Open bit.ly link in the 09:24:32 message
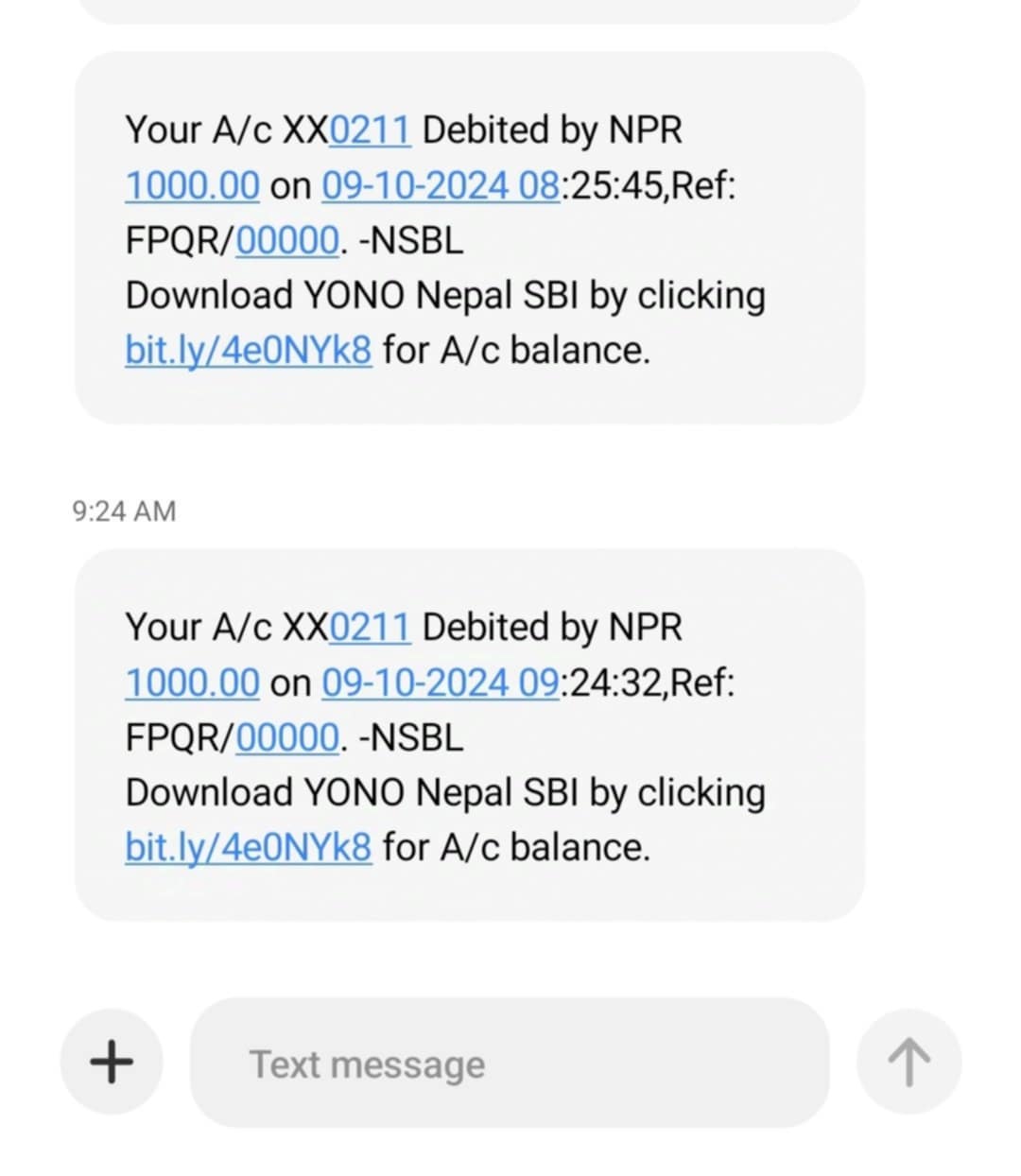This screenshot has width=1021, height=1176. click(249, 847)
